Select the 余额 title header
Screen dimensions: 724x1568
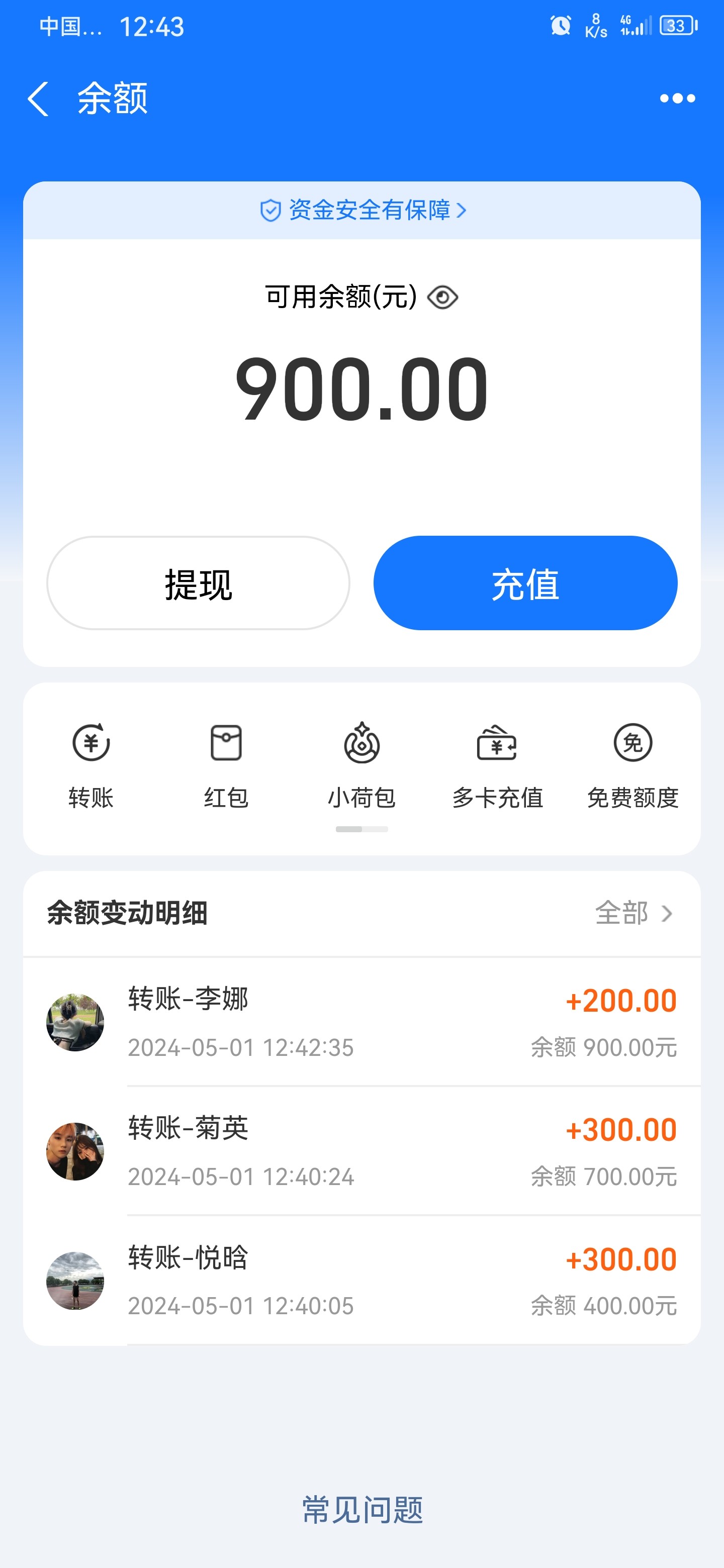[110, 97]
